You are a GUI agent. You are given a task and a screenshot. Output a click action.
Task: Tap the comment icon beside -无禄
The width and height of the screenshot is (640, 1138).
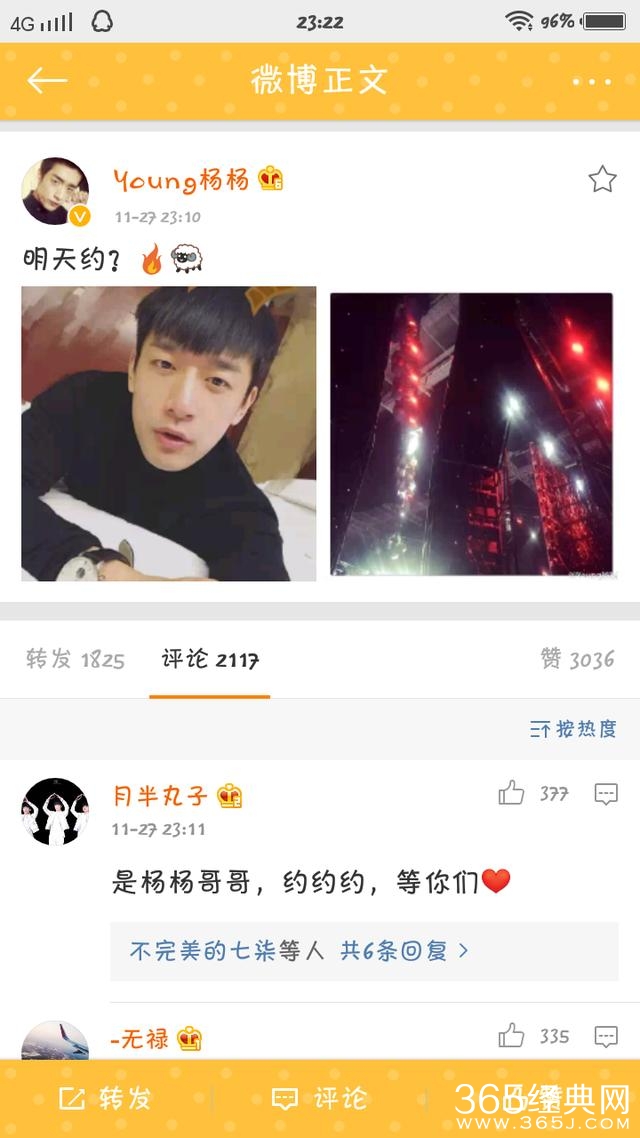pos(606,1036)
